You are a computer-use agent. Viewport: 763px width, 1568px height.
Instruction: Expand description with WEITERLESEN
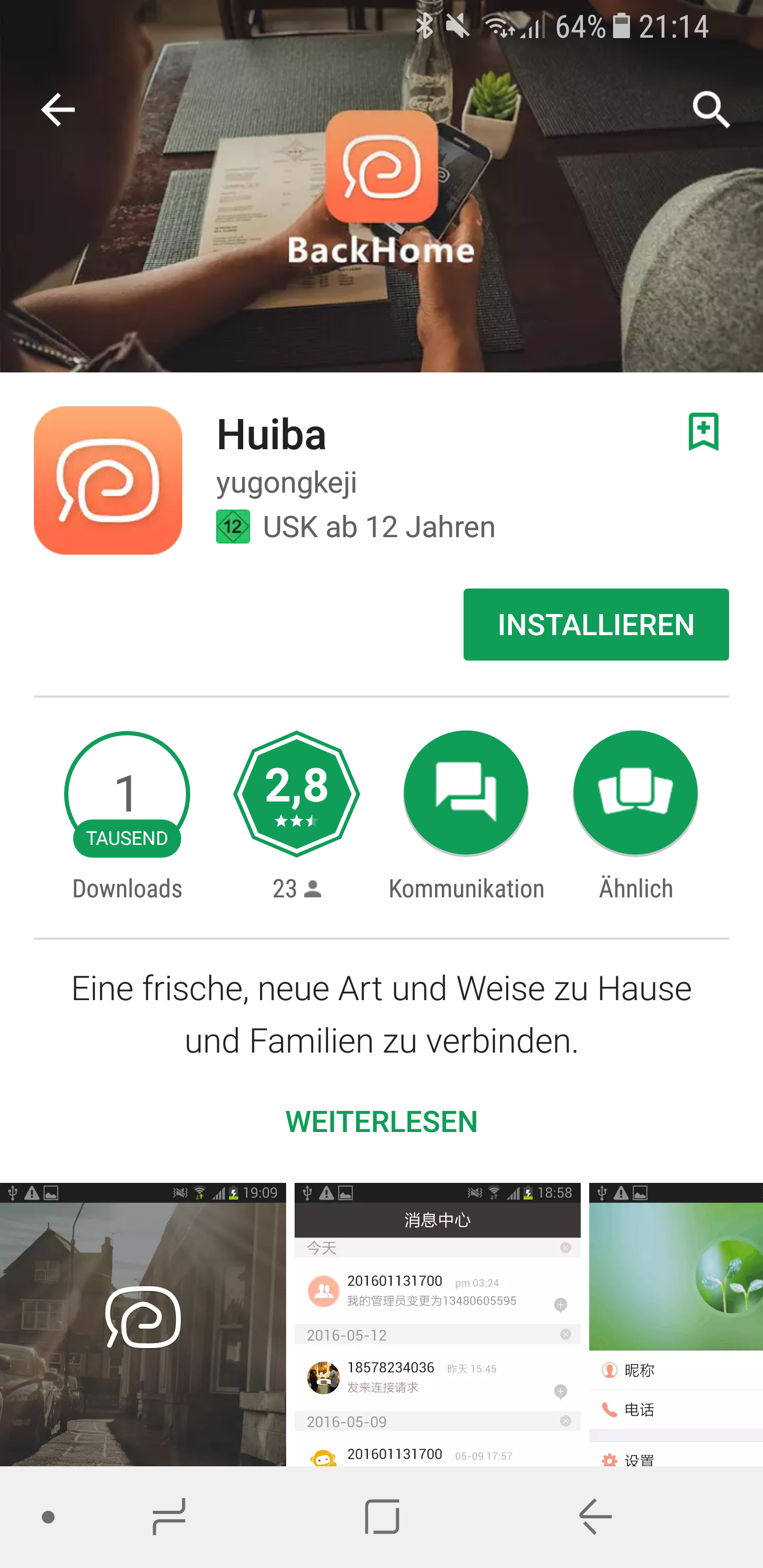coord(381,1121)
